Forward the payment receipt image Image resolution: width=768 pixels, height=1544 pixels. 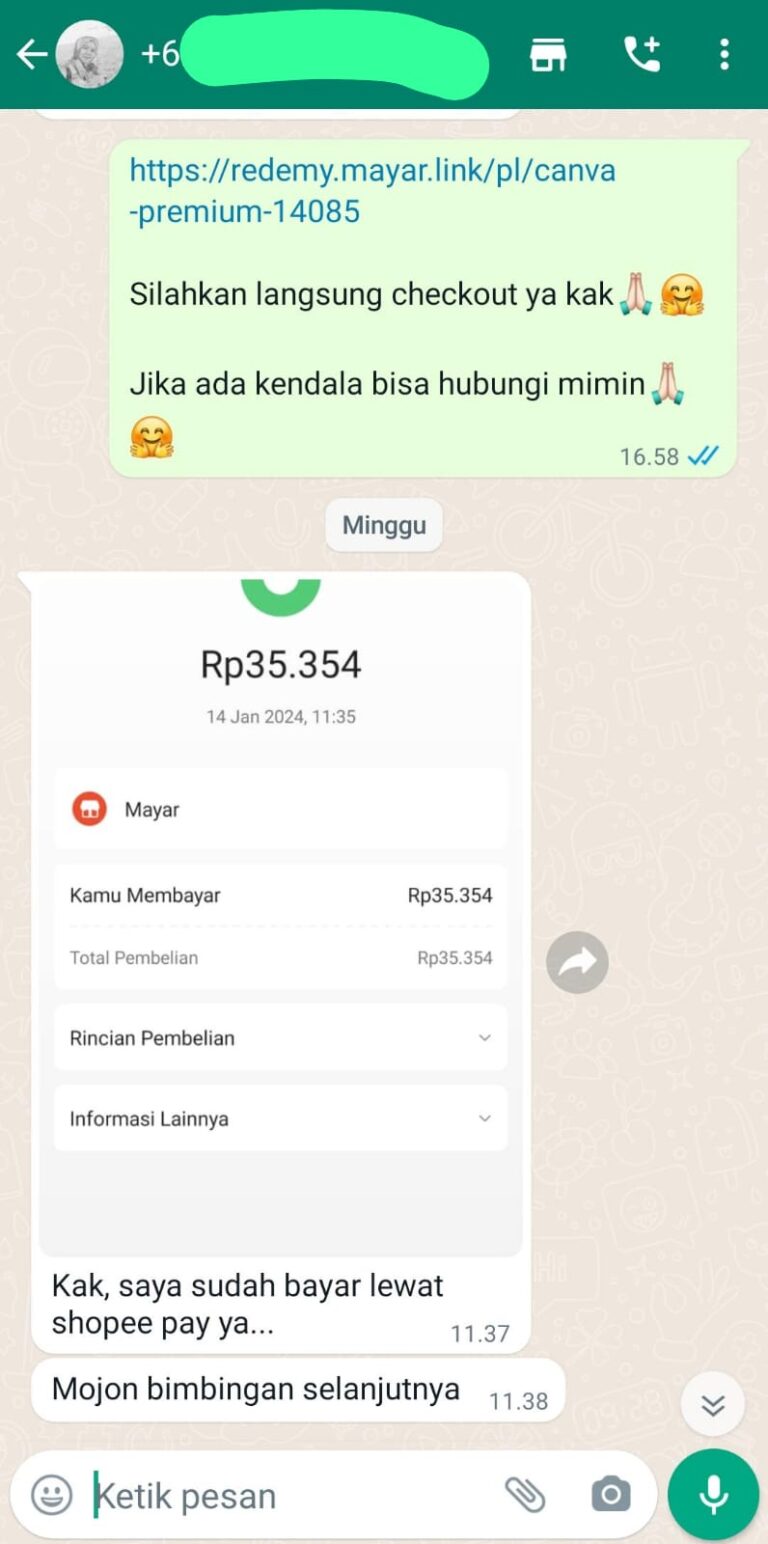577,962
